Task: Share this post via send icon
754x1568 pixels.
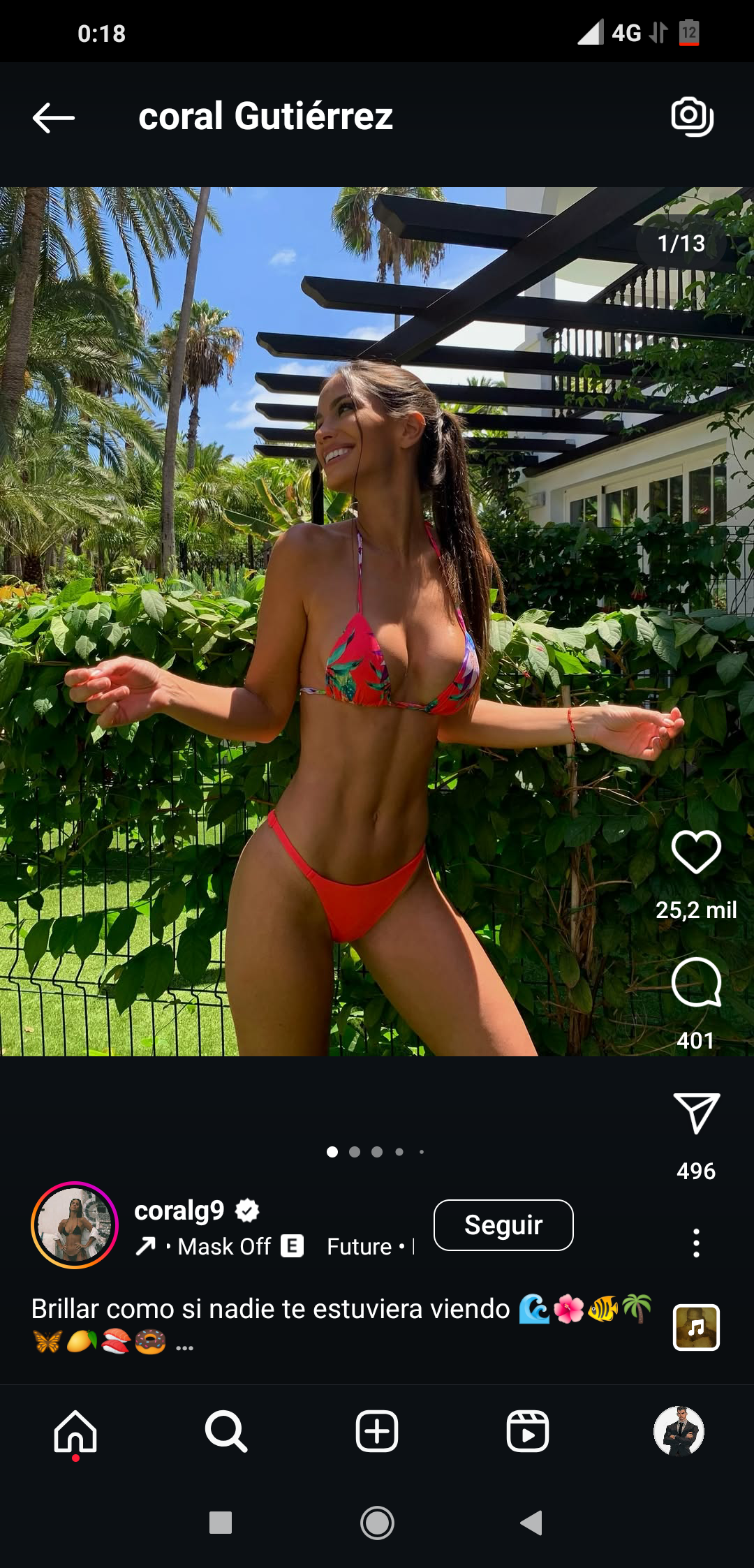Action: click(696, 1113)
